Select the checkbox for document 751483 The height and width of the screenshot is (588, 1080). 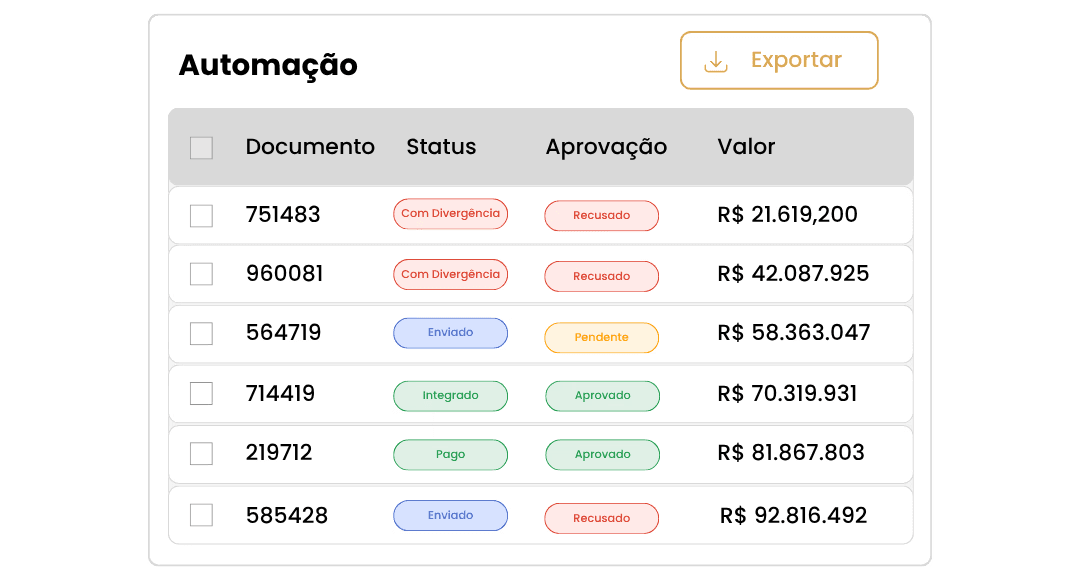[x=201, y=216]
